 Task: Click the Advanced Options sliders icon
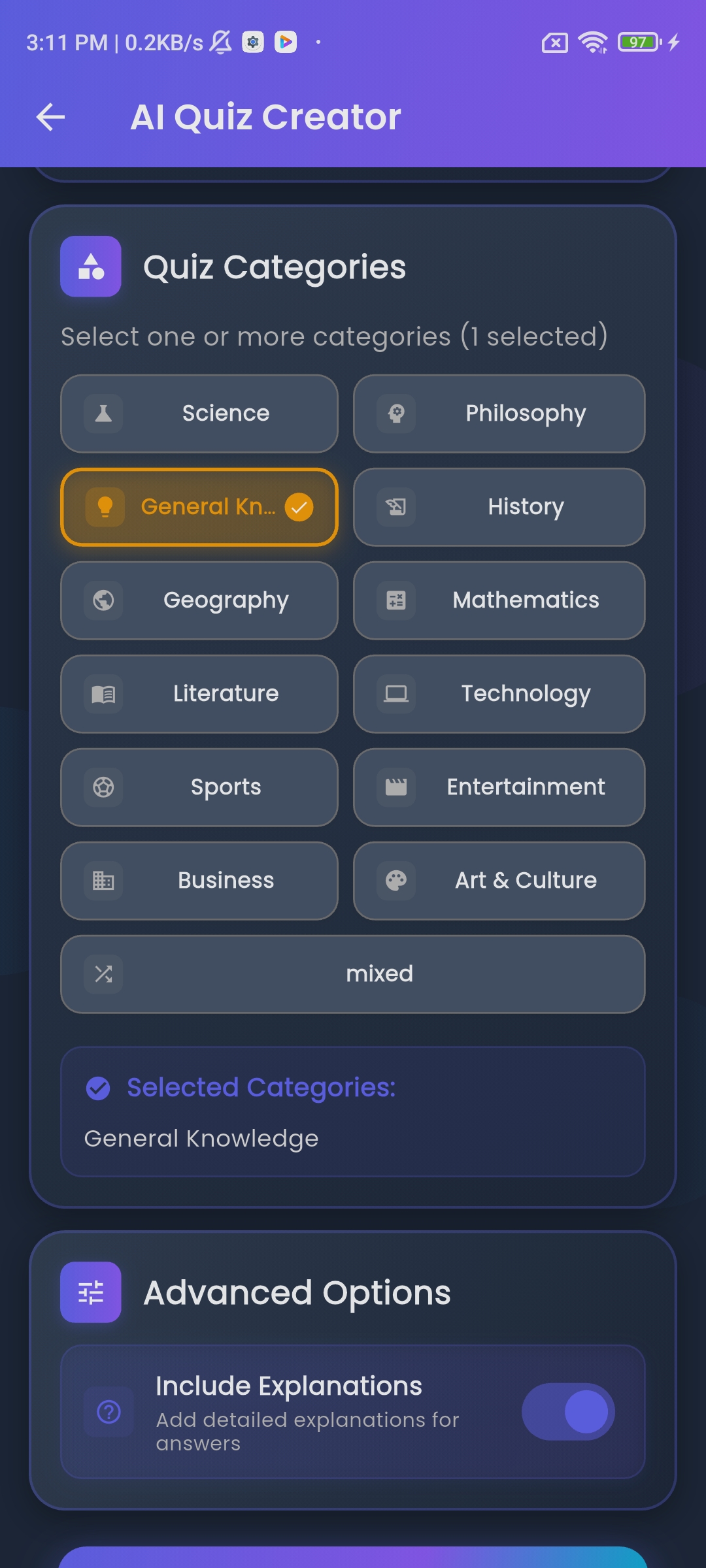click(90, 1292)
